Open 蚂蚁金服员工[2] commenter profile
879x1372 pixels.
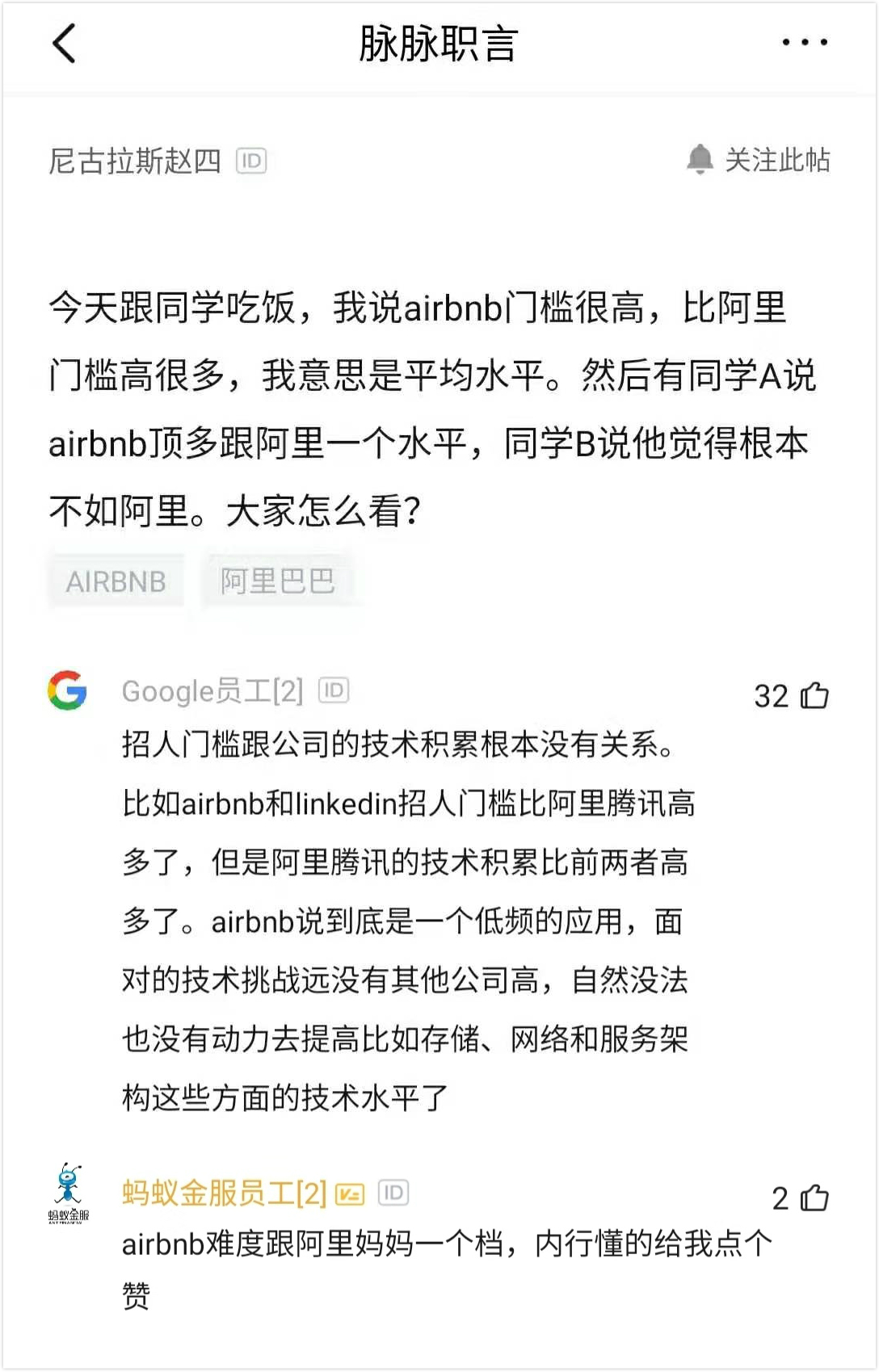[x=223, y=1192]
